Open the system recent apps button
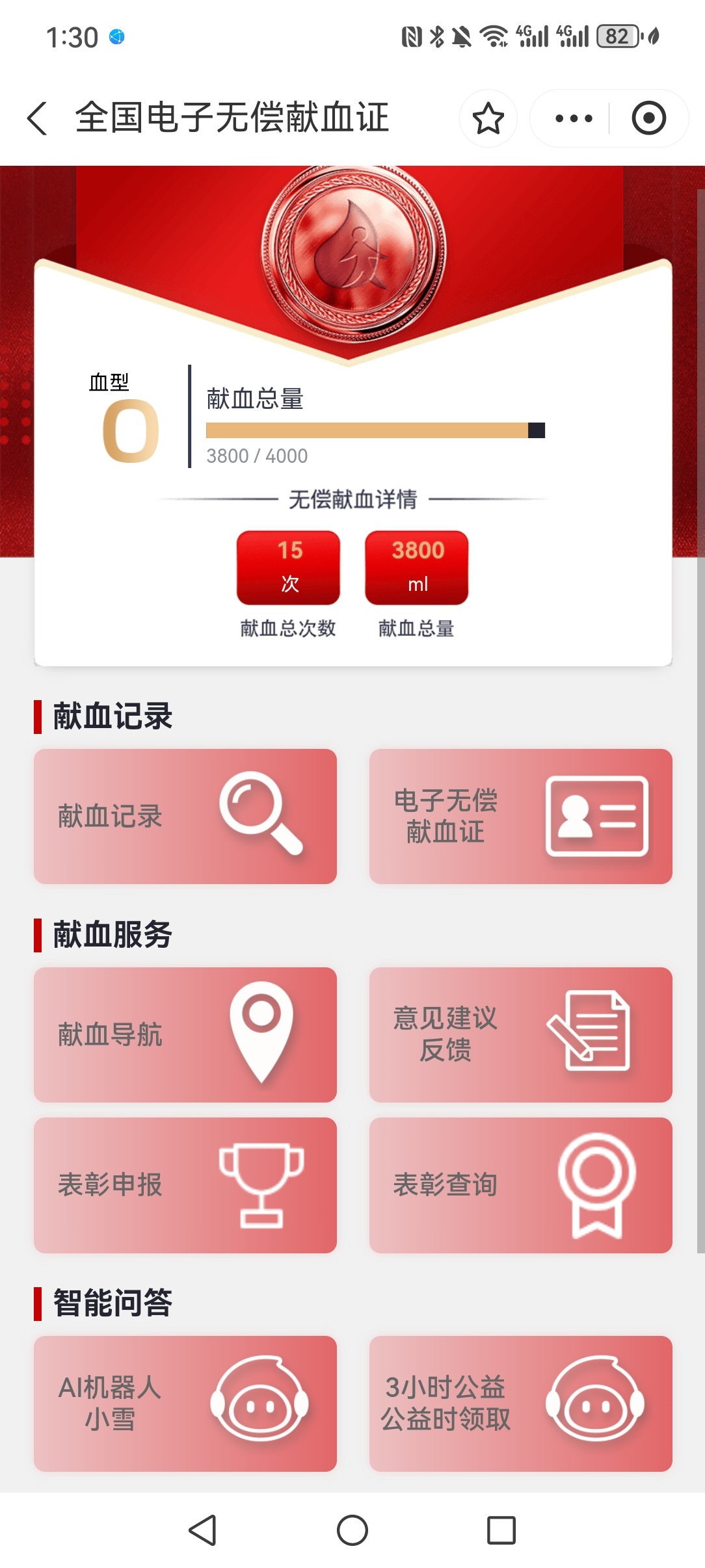 (x=501, y=1530)
